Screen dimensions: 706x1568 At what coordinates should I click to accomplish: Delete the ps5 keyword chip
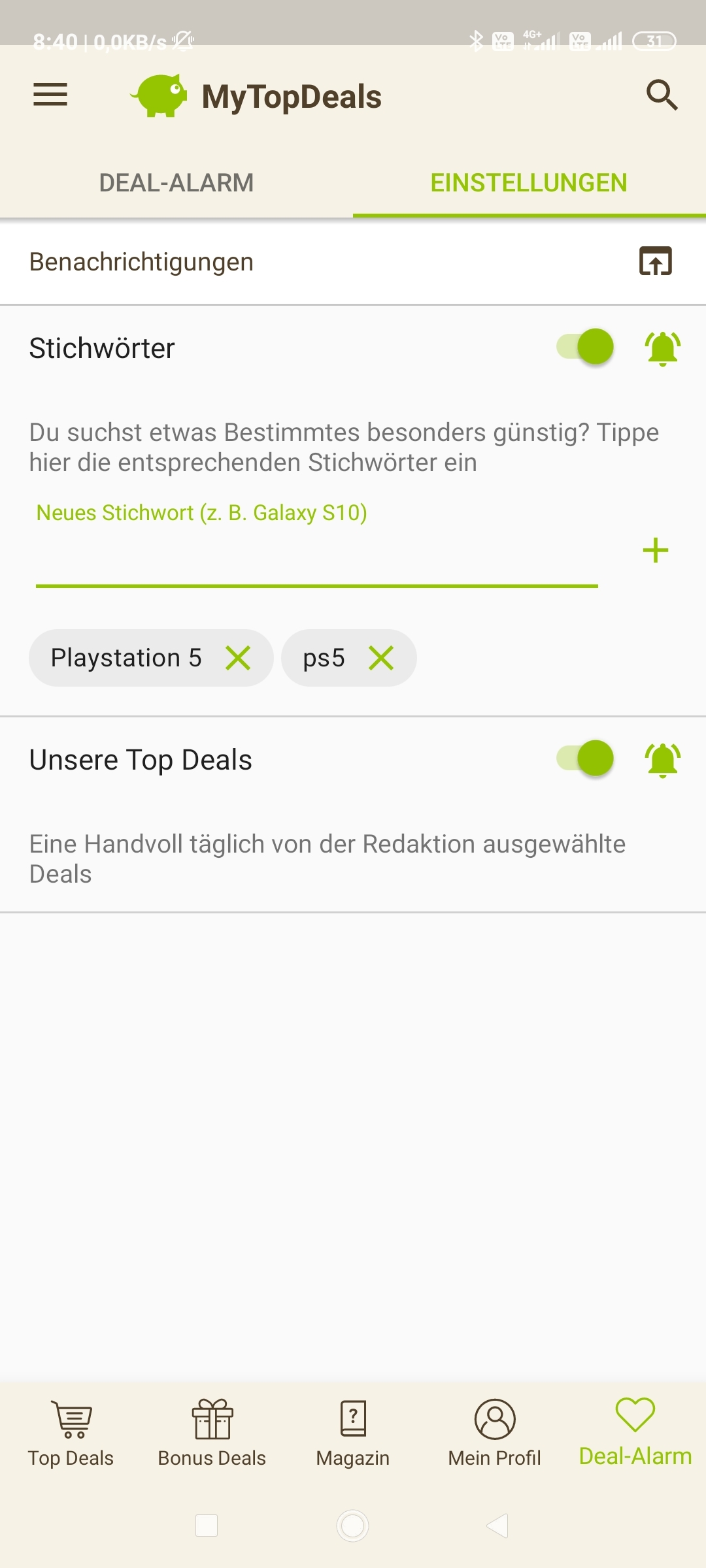point(381,658)
